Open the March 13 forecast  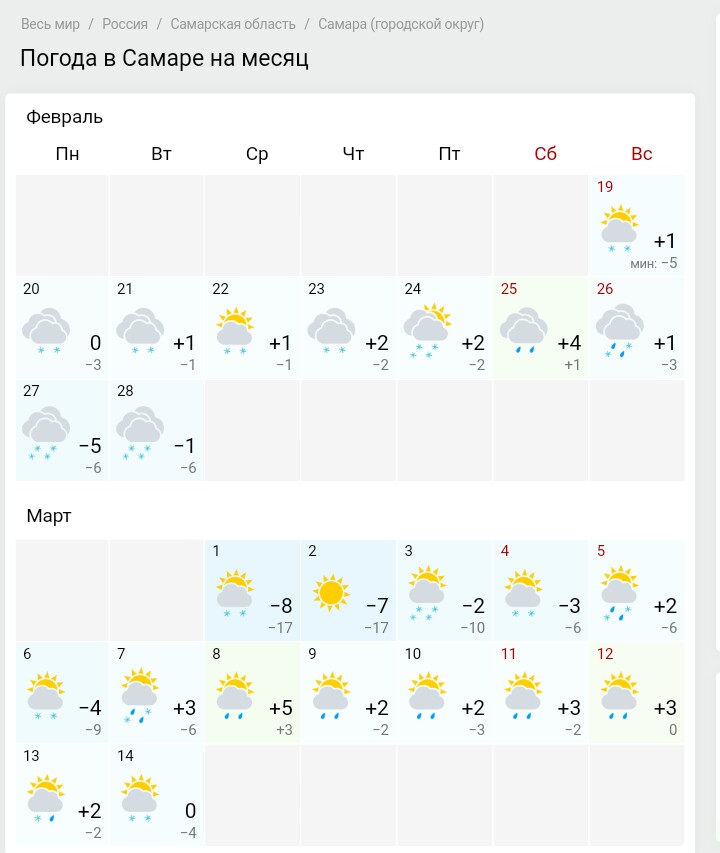tap(62, 794)
